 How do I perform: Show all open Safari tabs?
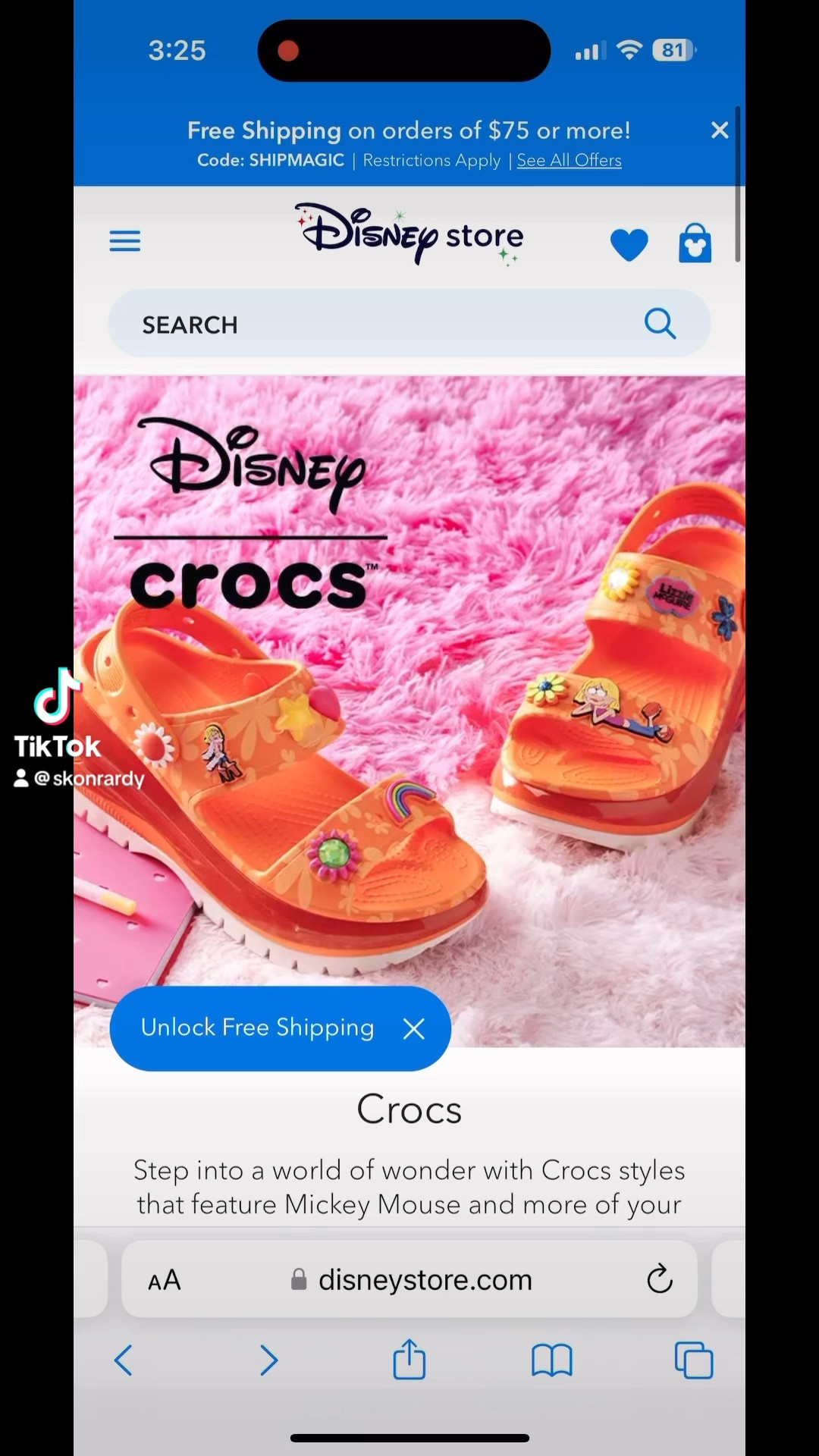(694, 1360)
